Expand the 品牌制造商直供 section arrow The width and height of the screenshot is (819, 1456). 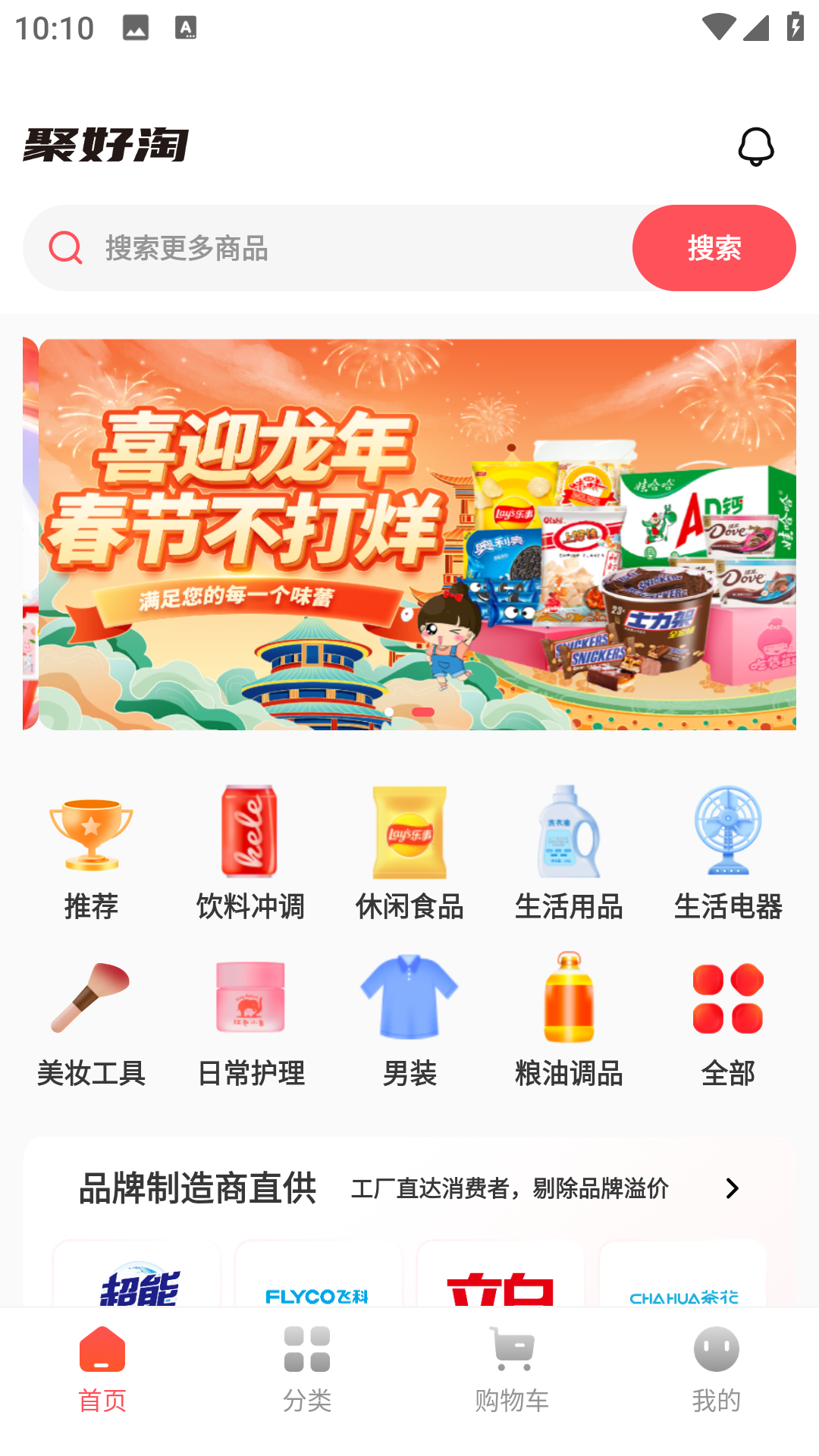(732, 1188)
